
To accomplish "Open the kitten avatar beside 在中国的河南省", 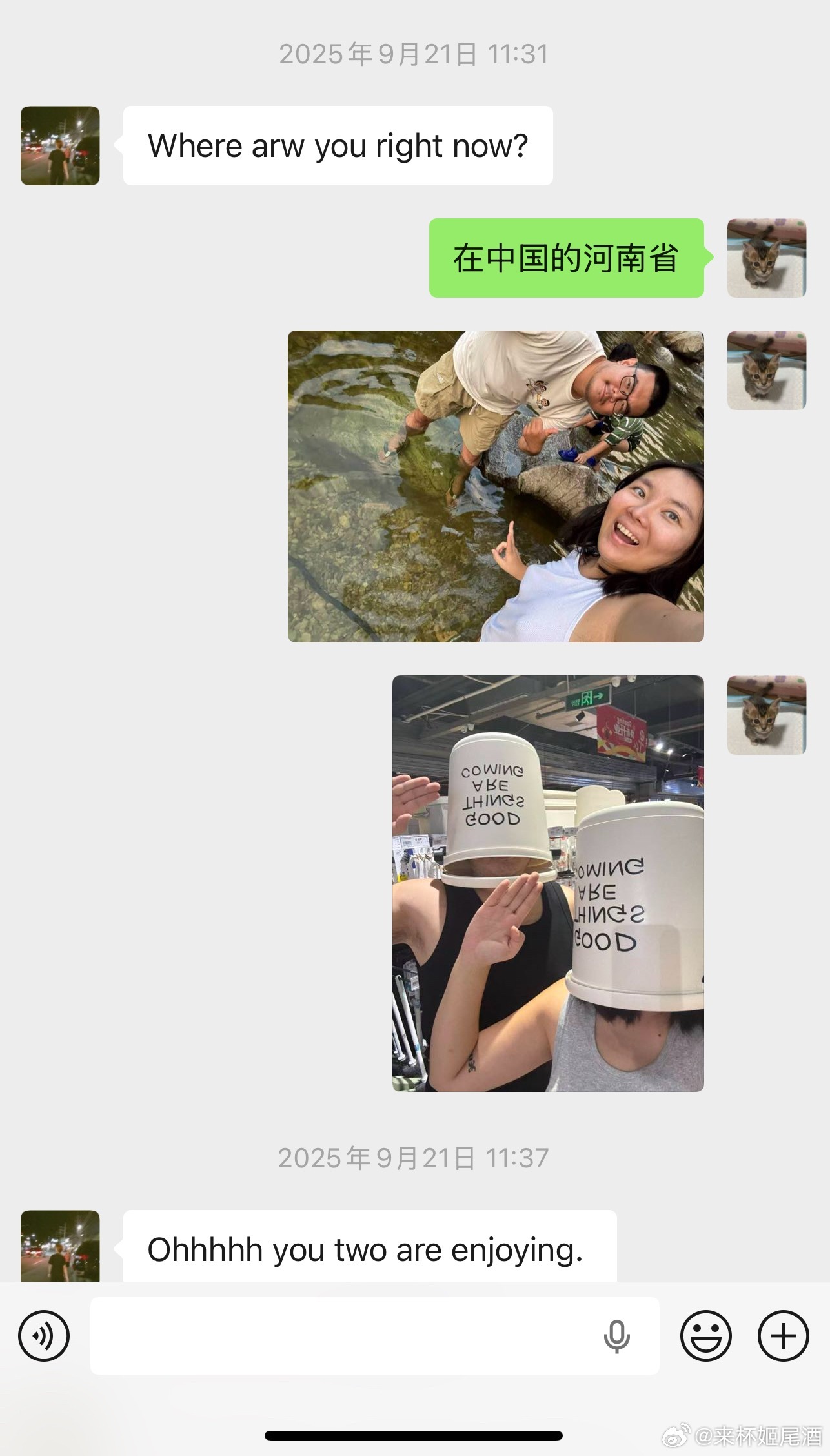I will point(767,258).
